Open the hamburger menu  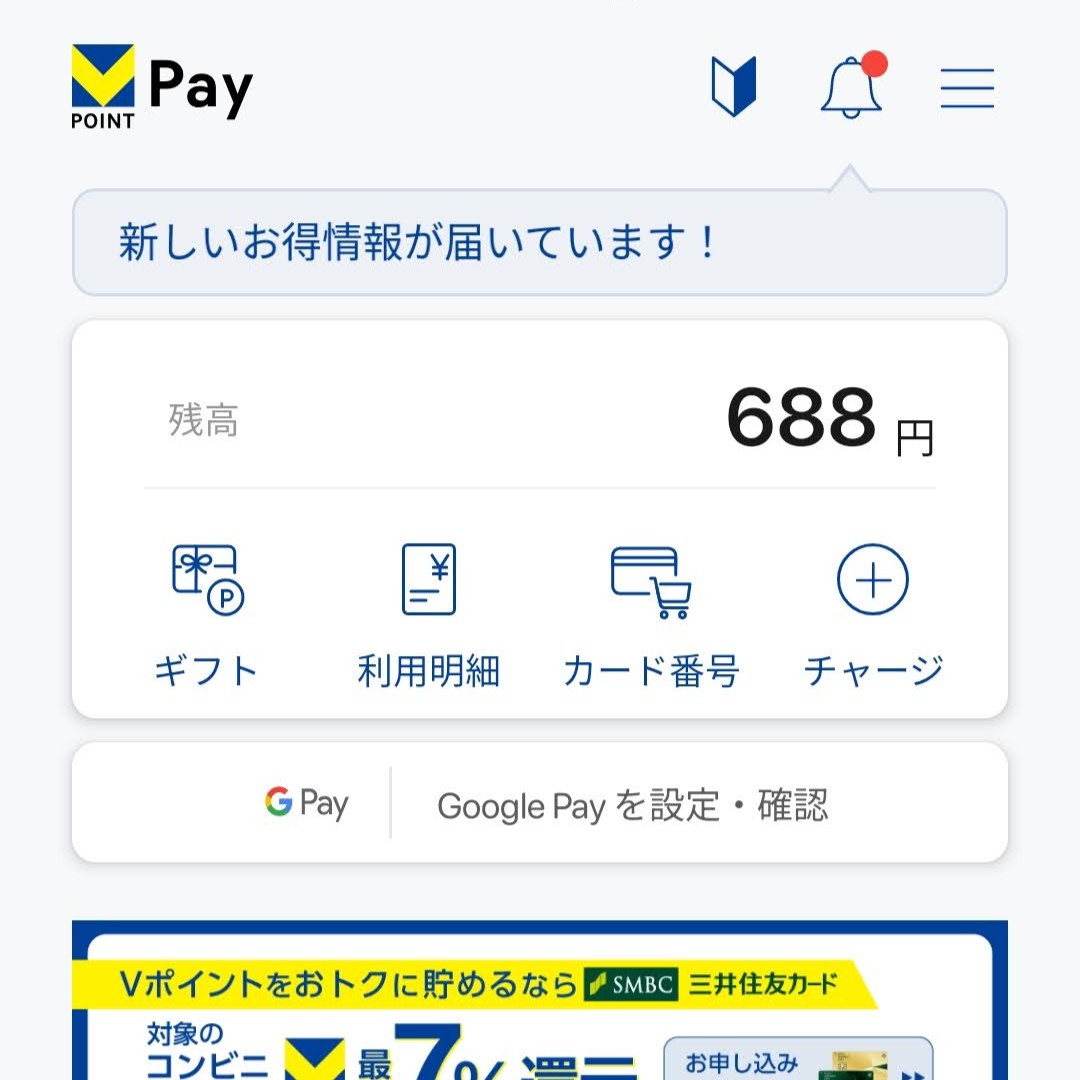tap(967, 87)
